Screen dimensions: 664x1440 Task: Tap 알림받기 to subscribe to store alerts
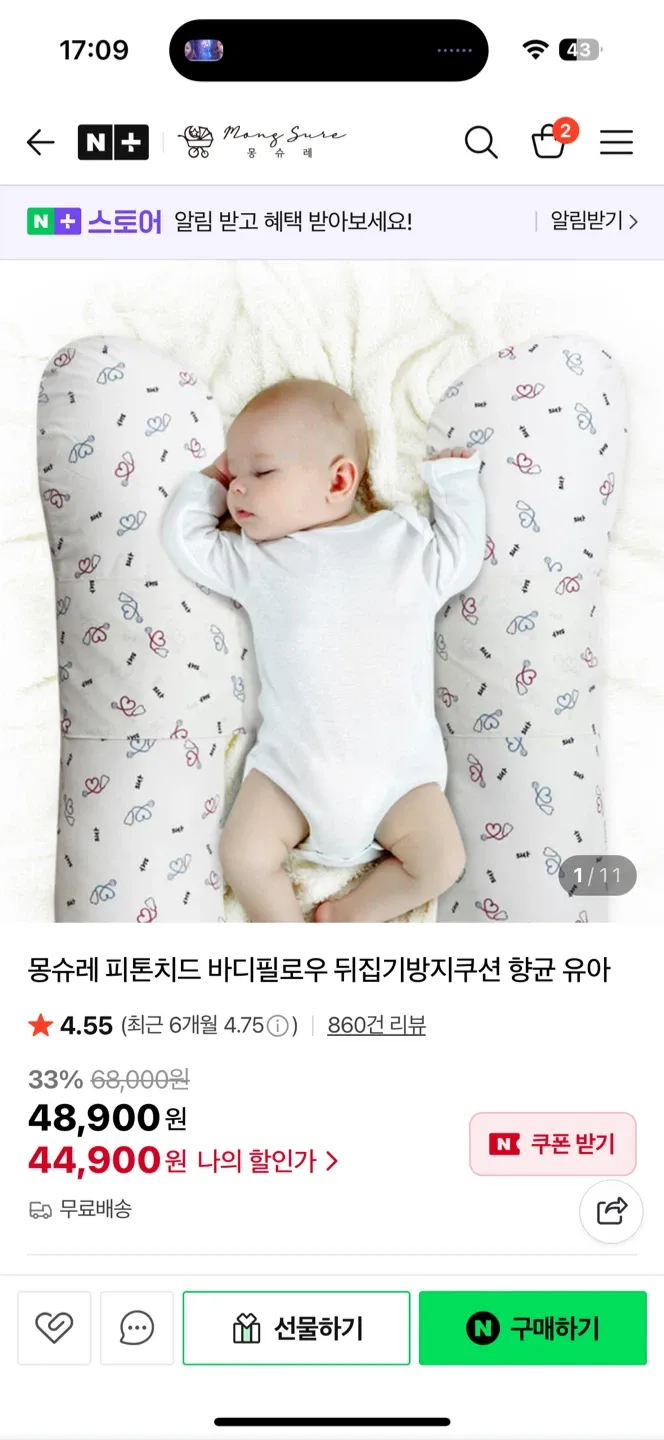tap(593, 221)
